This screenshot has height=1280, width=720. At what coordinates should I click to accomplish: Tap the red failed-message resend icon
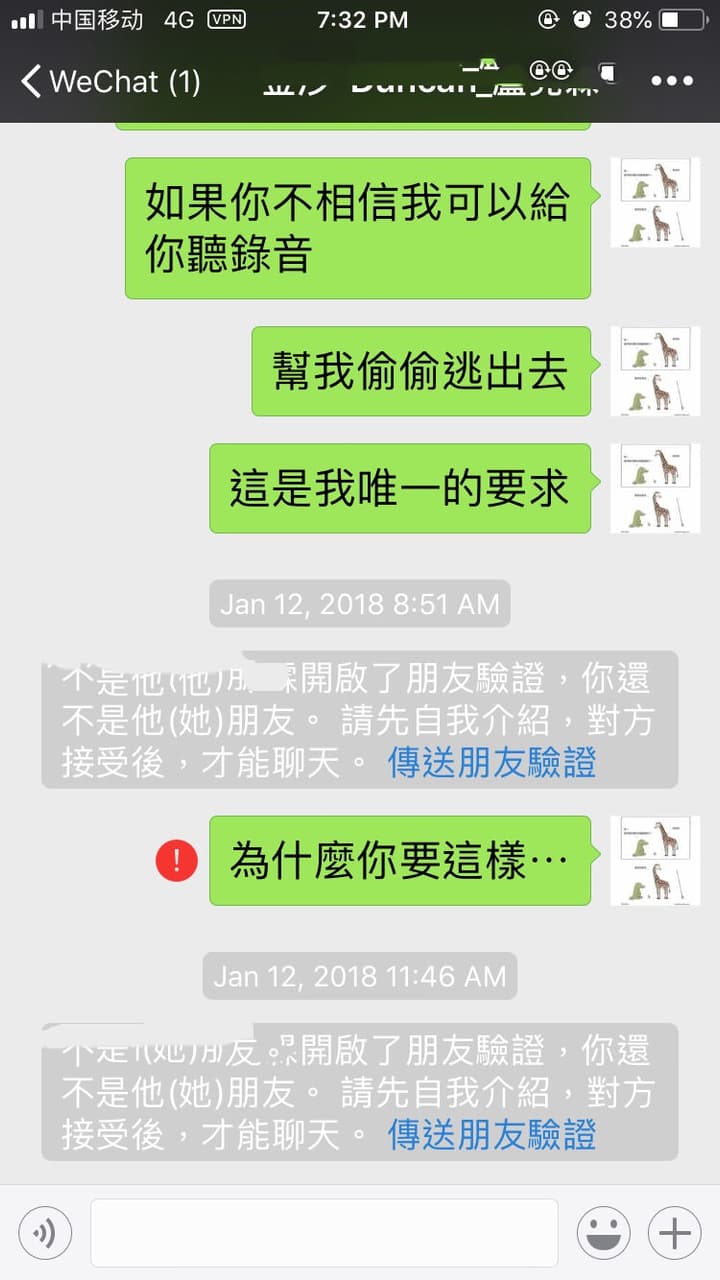click(x=177, y=861)
